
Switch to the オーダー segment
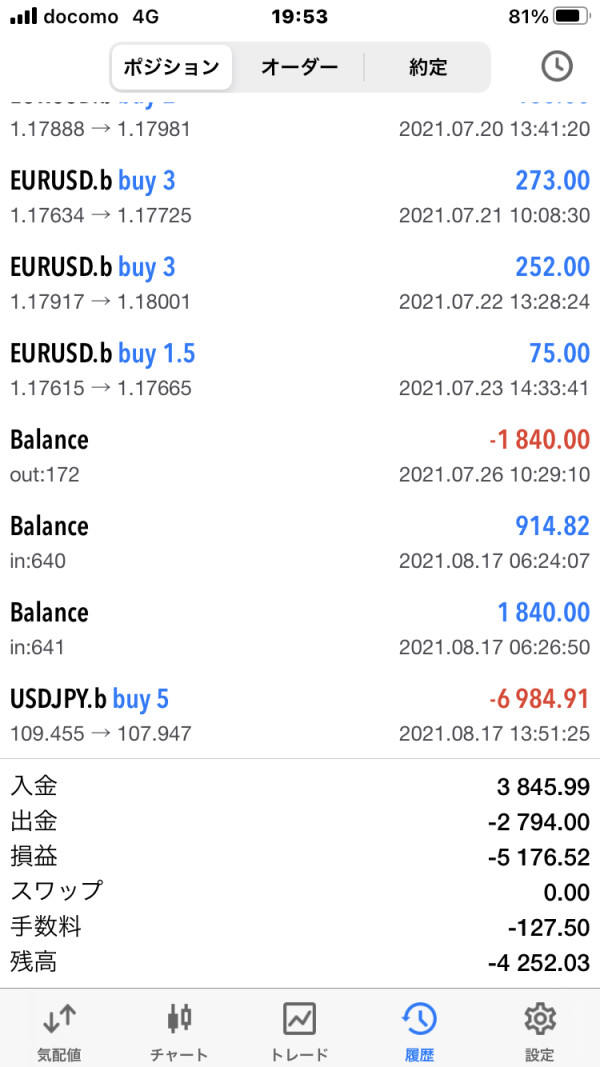click(x=299, y=67)
